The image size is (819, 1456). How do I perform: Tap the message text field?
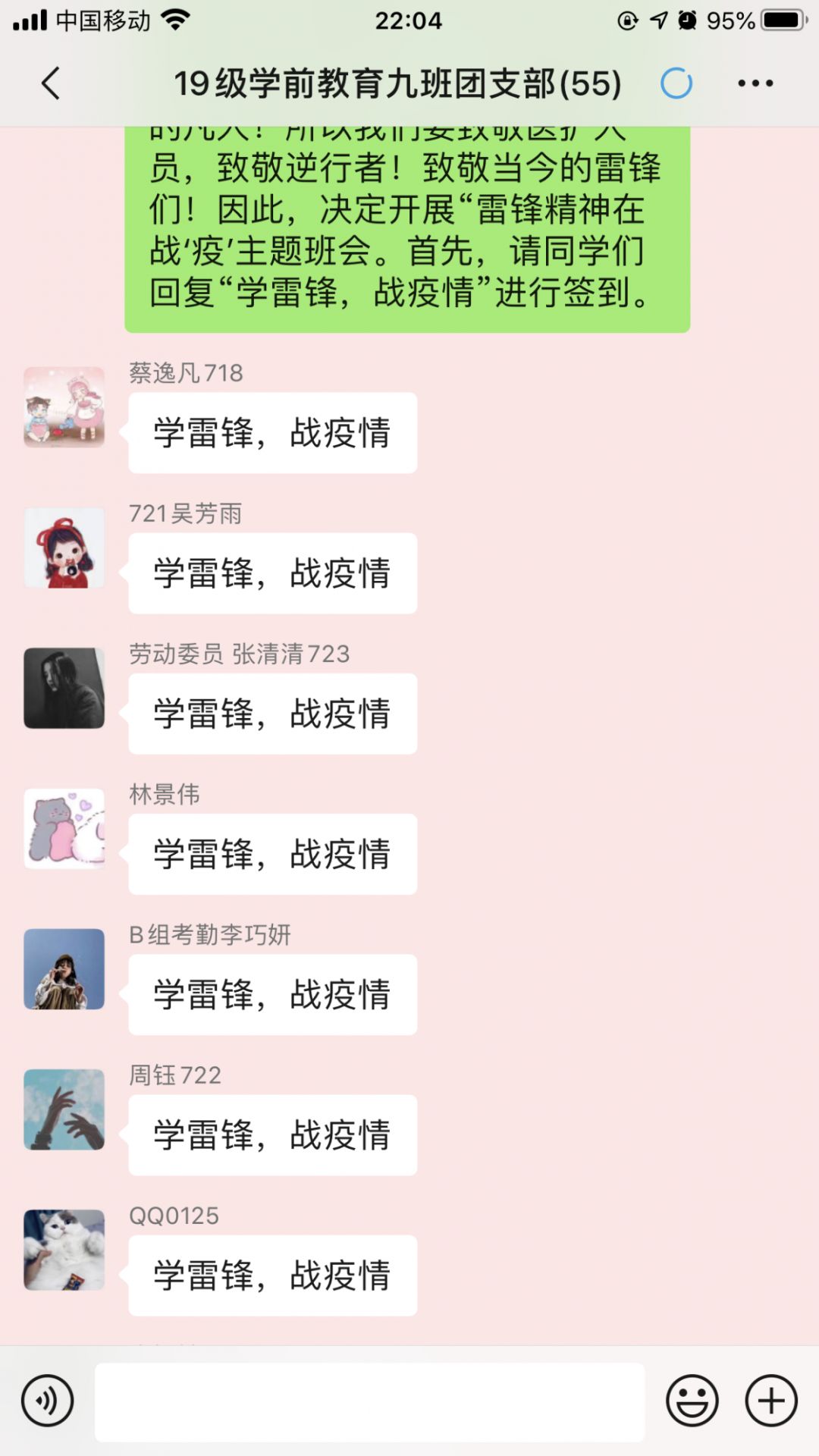[x=369, y=1401]
